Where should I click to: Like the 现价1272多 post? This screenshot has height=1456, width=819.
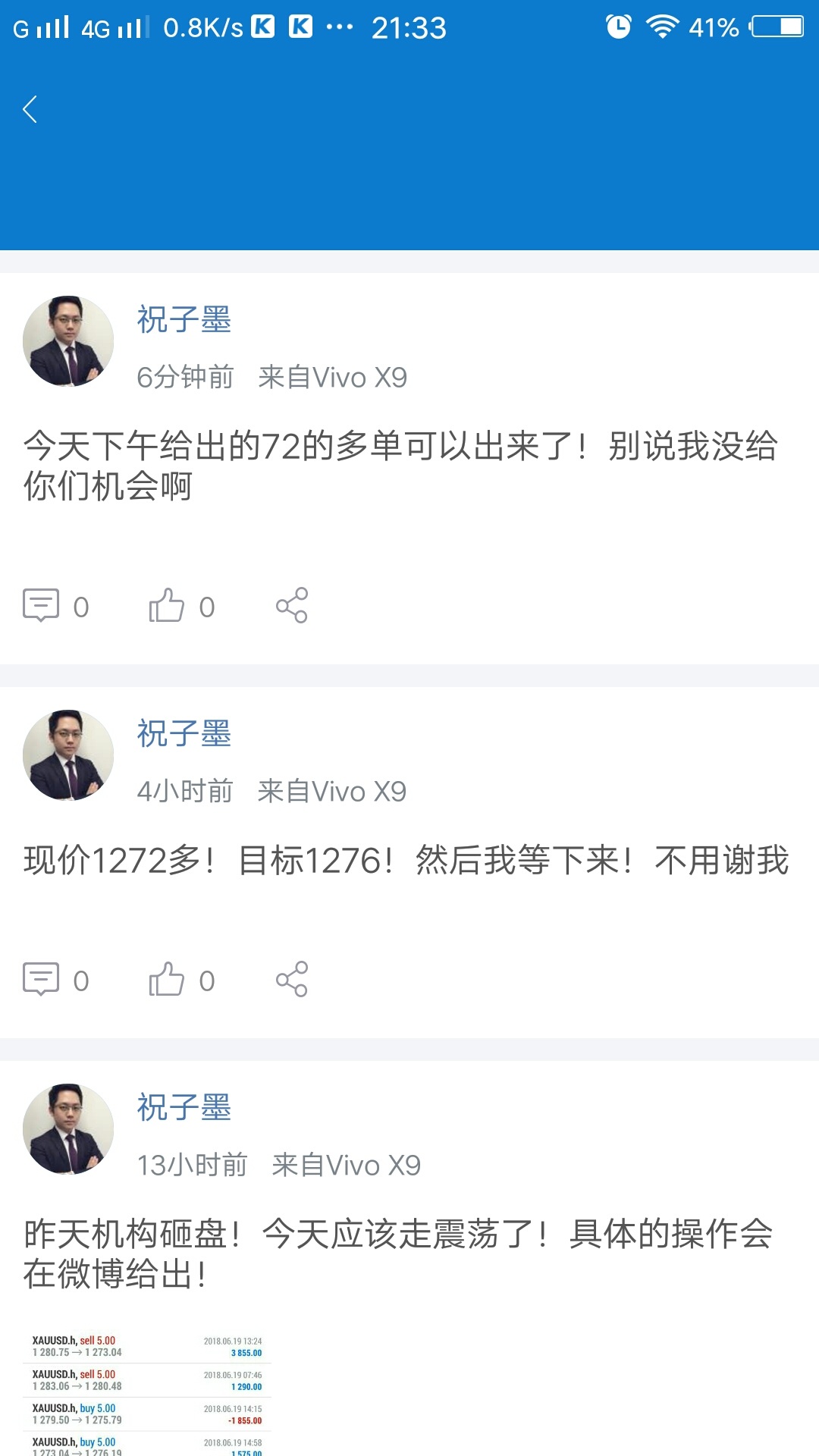168,980
